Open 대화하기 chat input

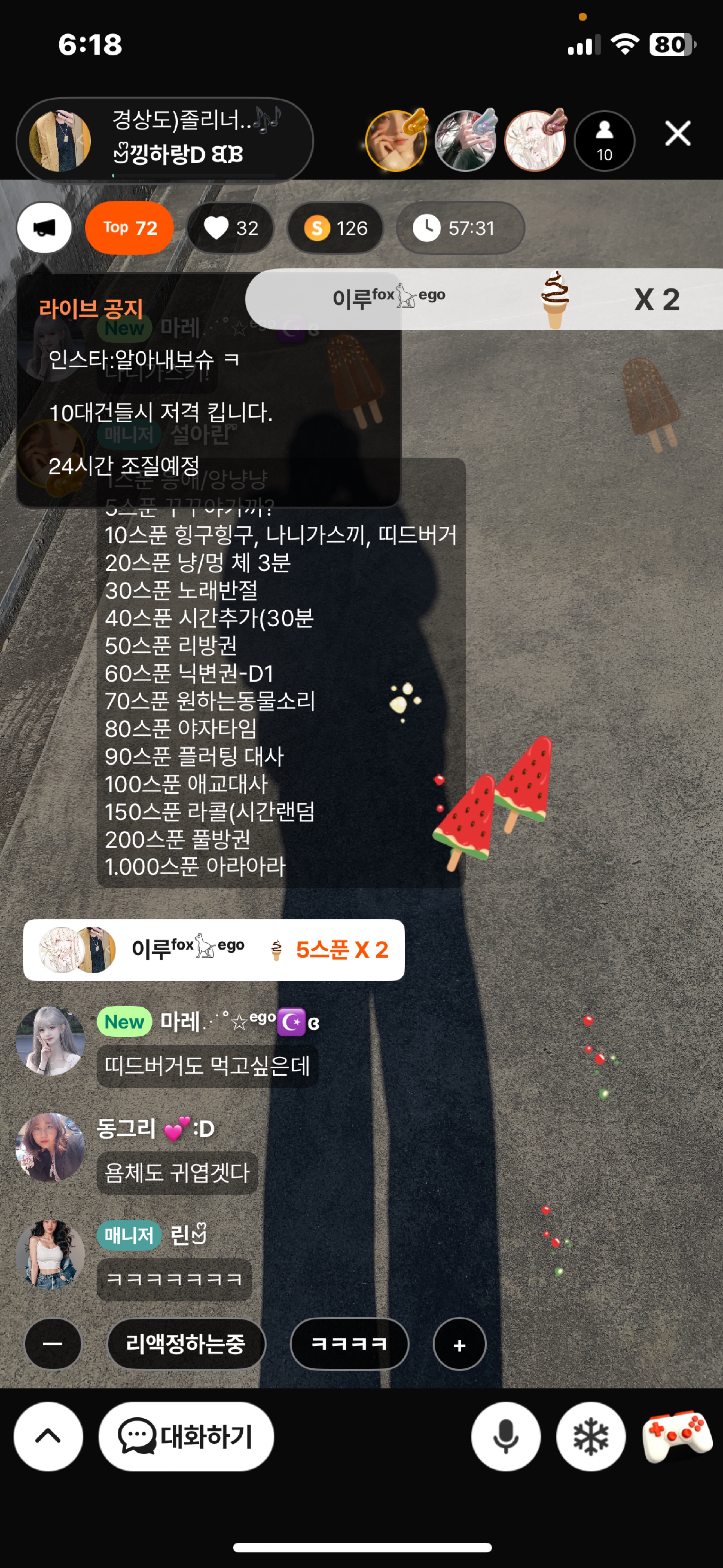[x=186, y=1437]
